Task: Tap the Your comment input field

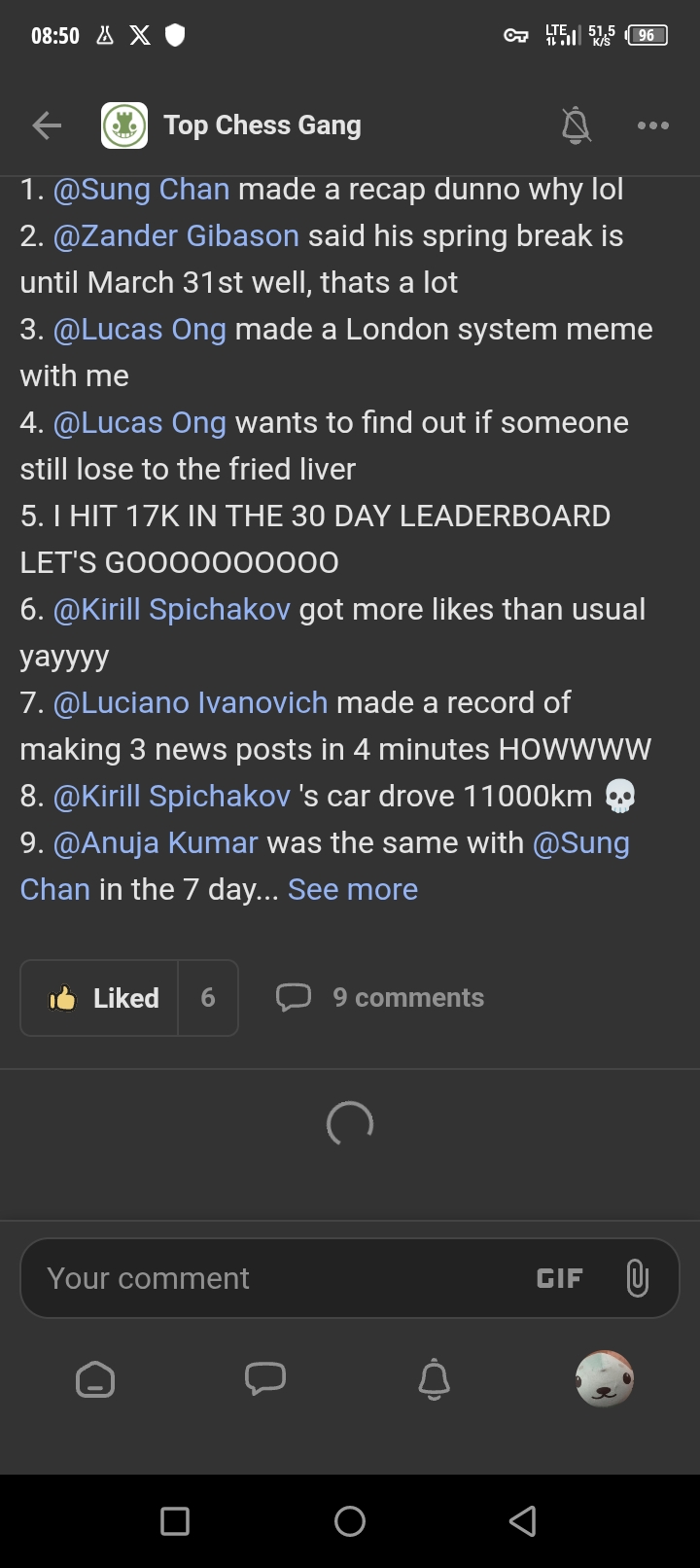Action: point(243,1277)
